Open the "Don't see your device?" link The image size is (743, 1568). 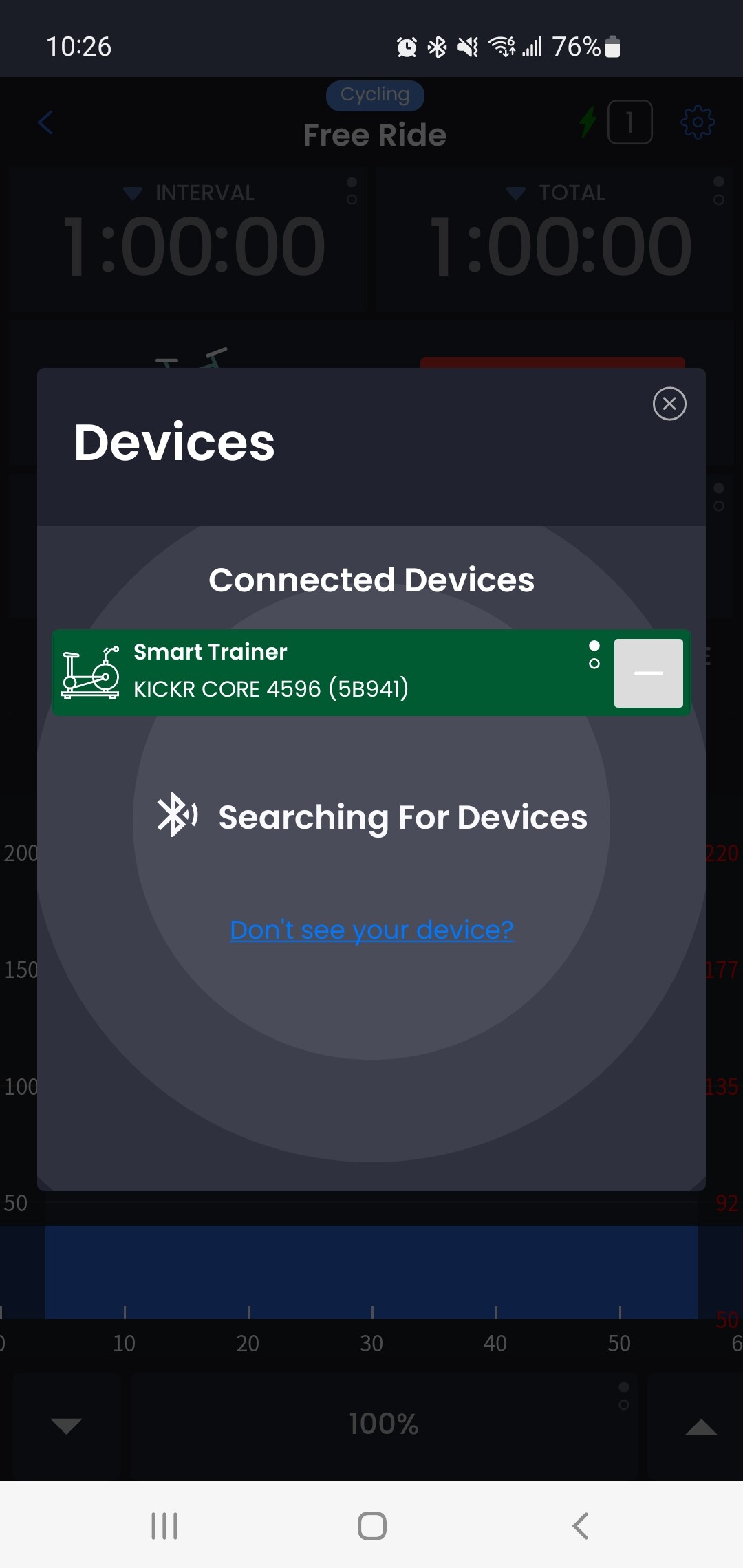(x=371, y=930)
